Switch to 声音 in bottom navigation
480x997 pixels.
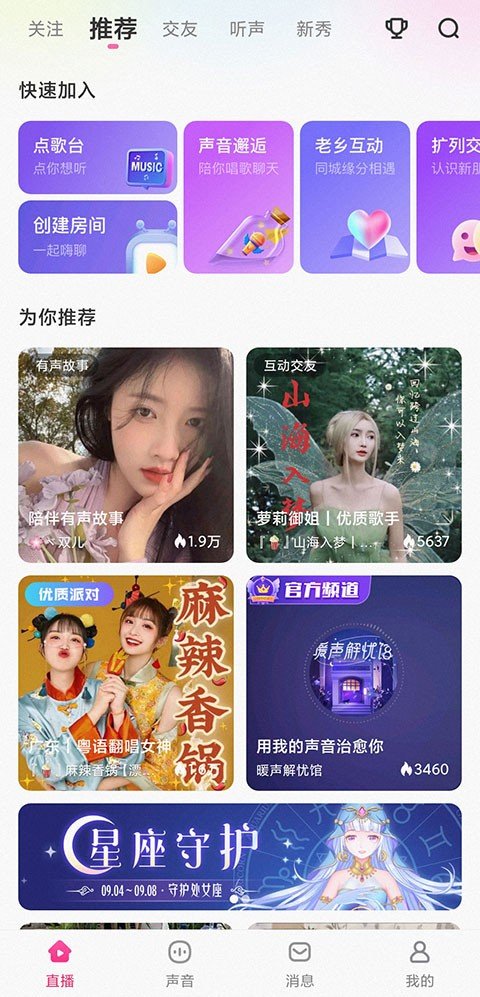pyautogui.click(x=180, y=964)
